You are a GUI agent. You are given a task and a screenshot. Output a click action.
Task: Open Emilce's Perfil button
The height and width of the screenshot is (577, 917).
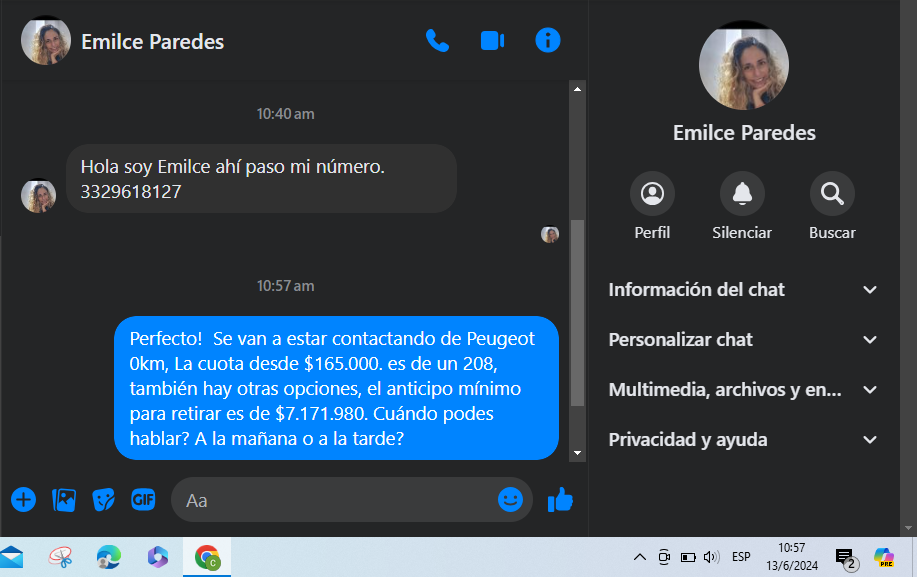[x=652, y=194]
